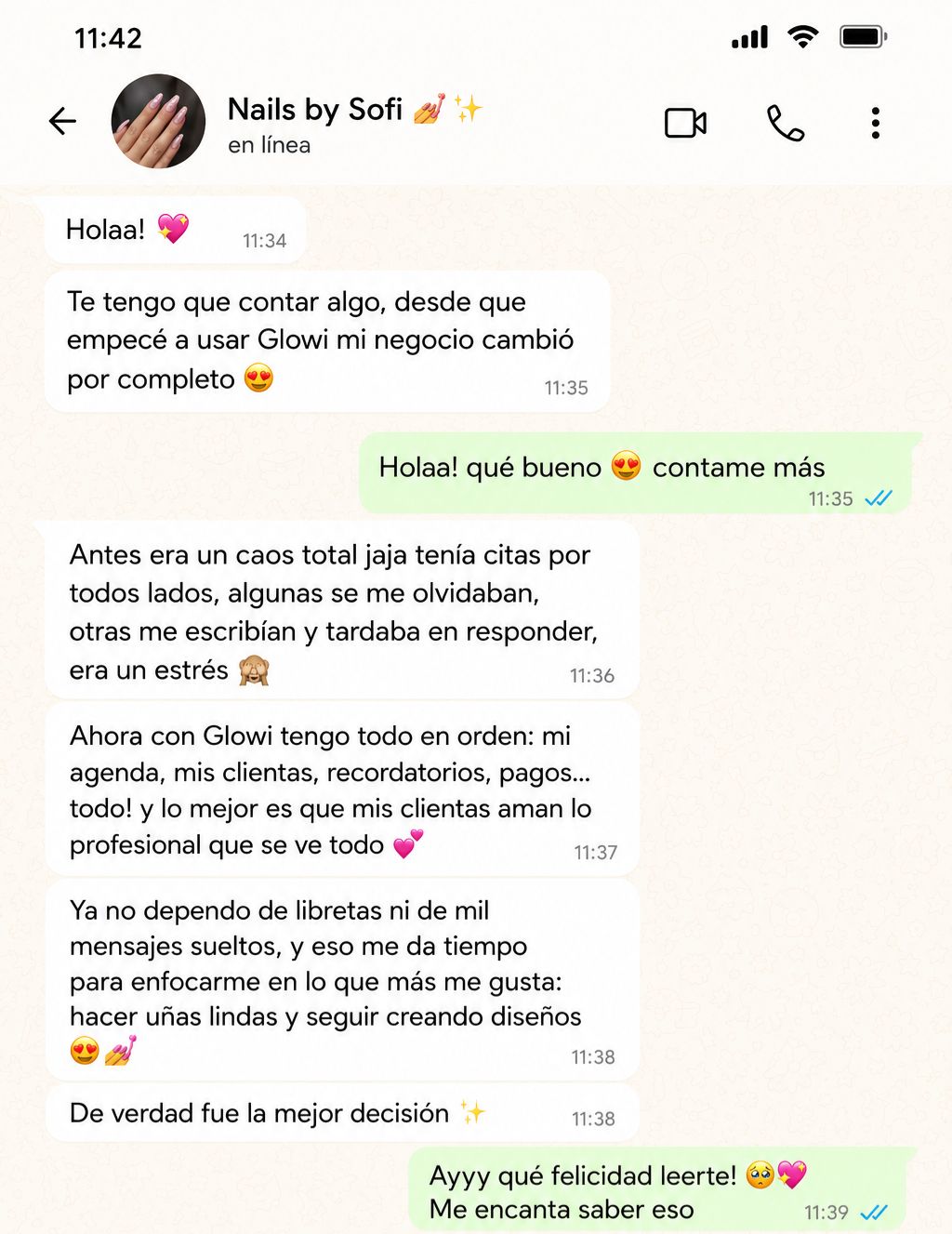
Task: Start a voice call with Sofi
Action: (786, 123)
